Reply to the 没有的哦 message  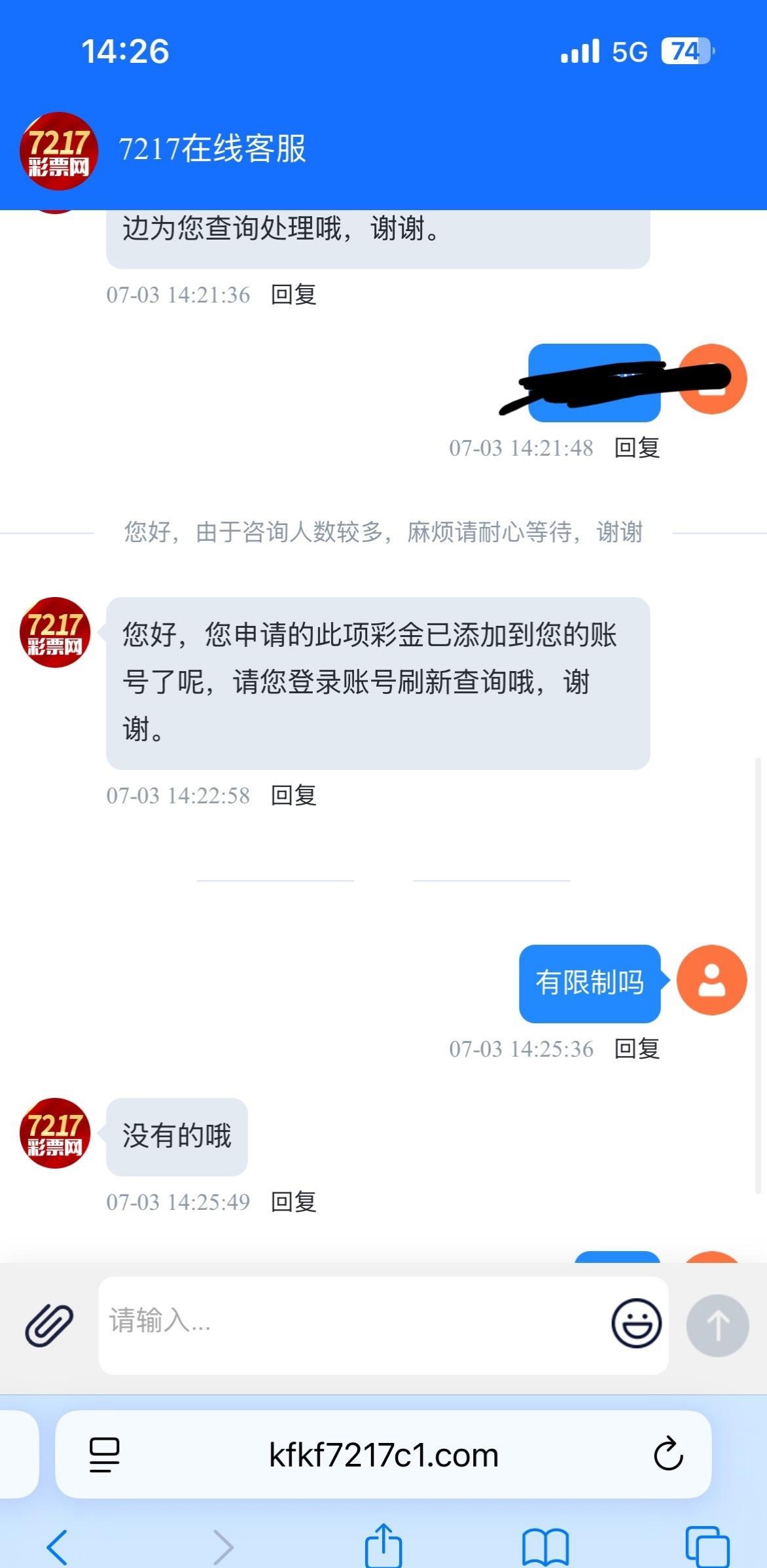point(294,1202)
